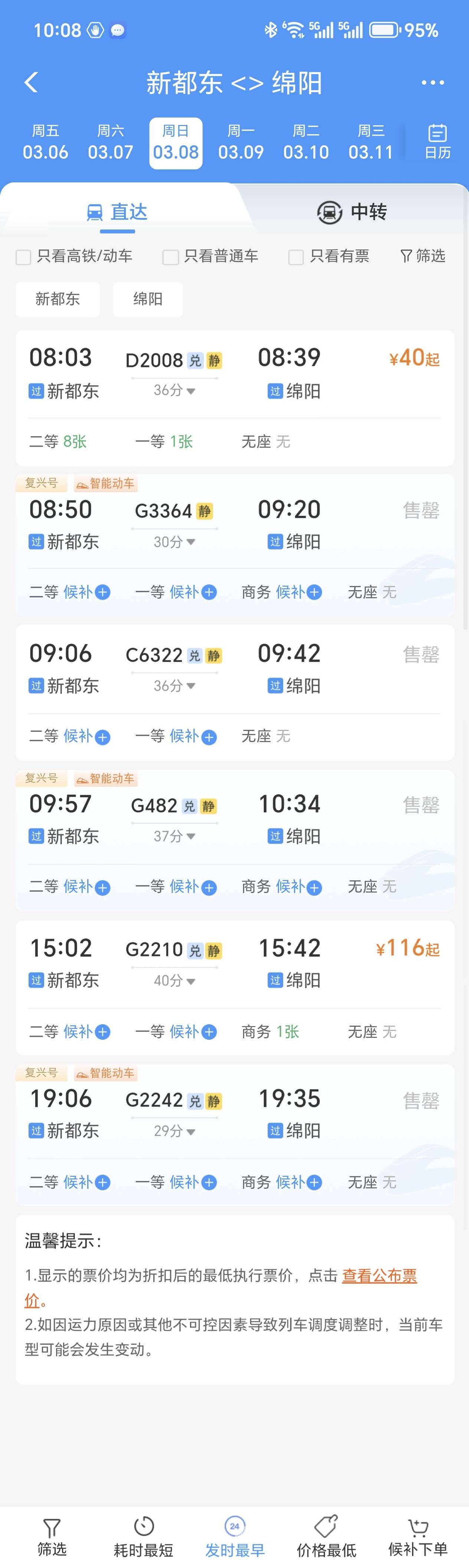The image size is (469, 1568).
Task: Open the three-dot overflow menu
Action: 433,82
